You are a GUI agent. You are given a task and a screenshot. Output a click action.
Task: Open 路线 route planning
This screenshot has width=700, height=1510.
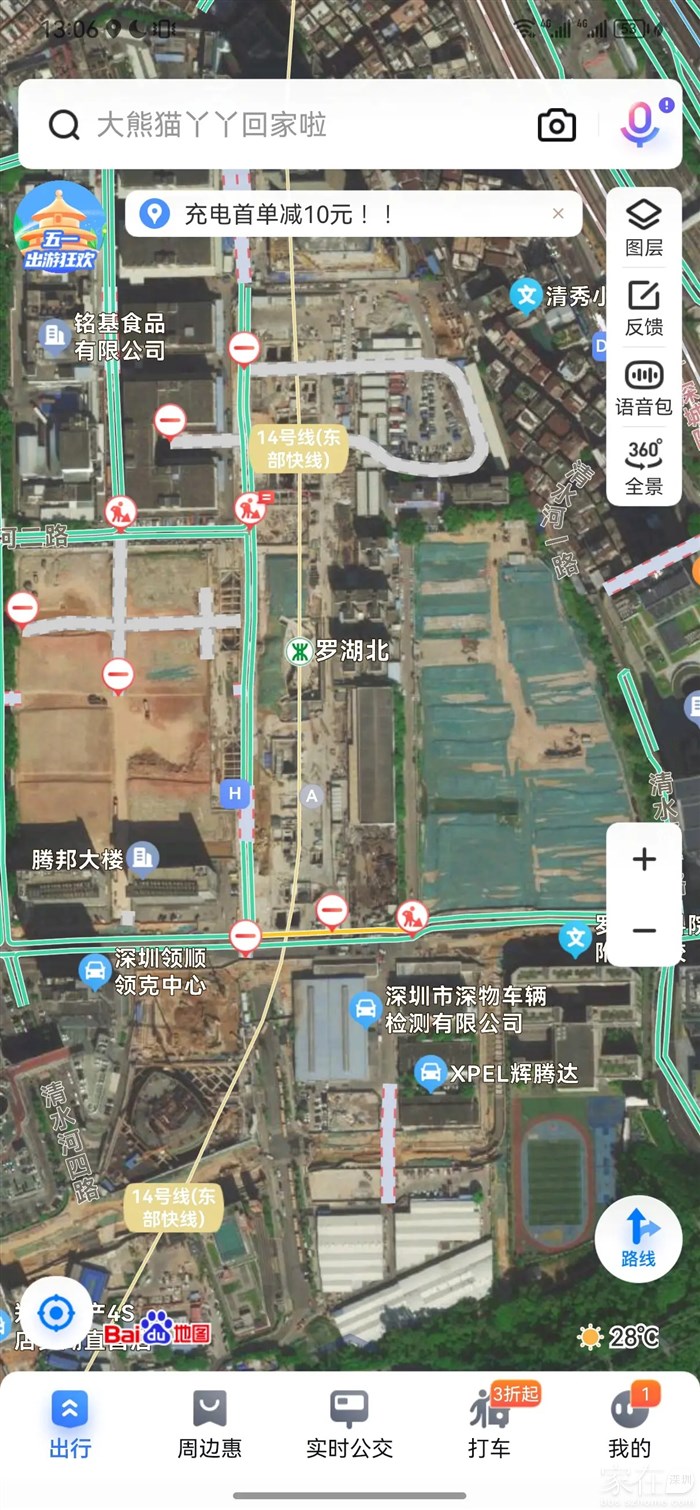pyautogui.click(x=638, y=1238)
